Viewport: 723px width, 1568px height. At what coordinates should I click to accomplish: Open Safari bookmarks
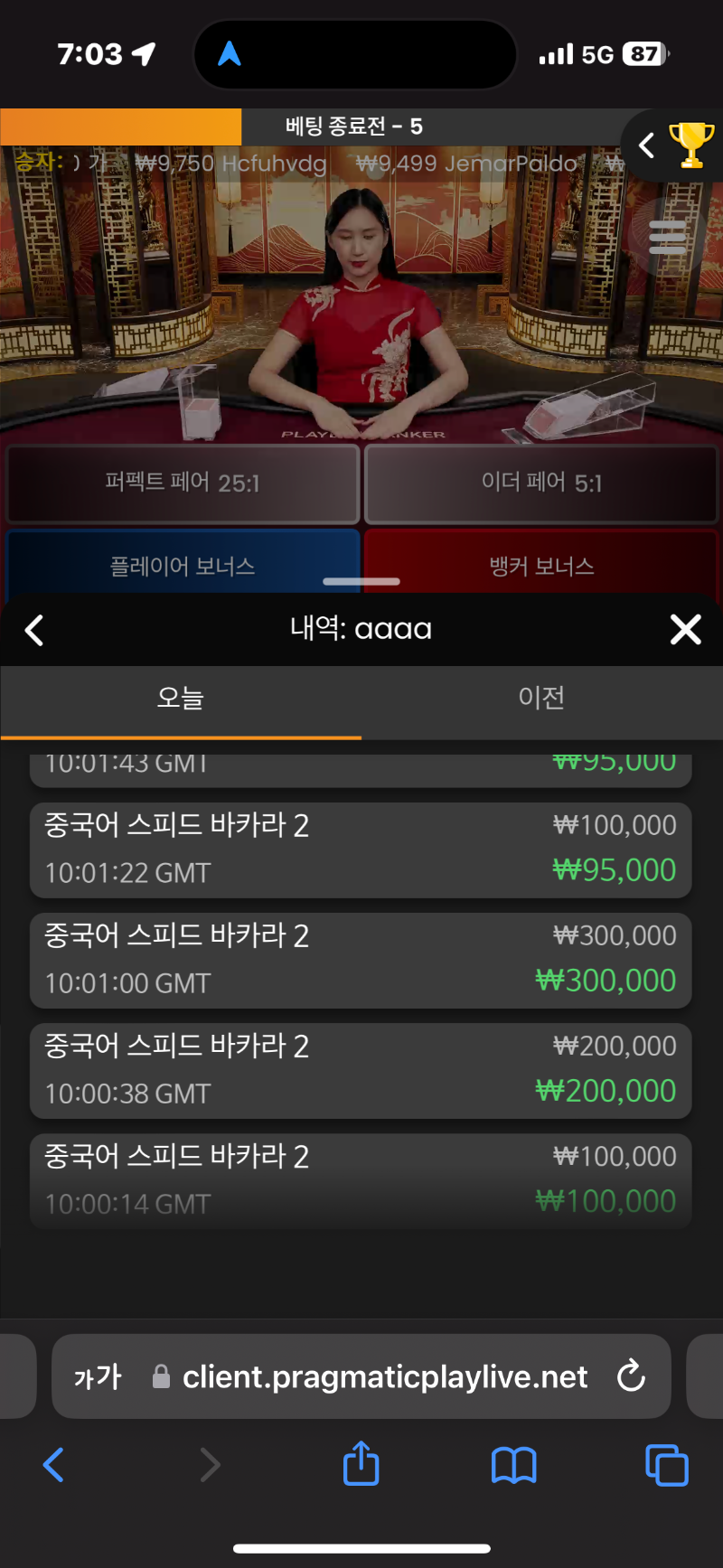513,1465
